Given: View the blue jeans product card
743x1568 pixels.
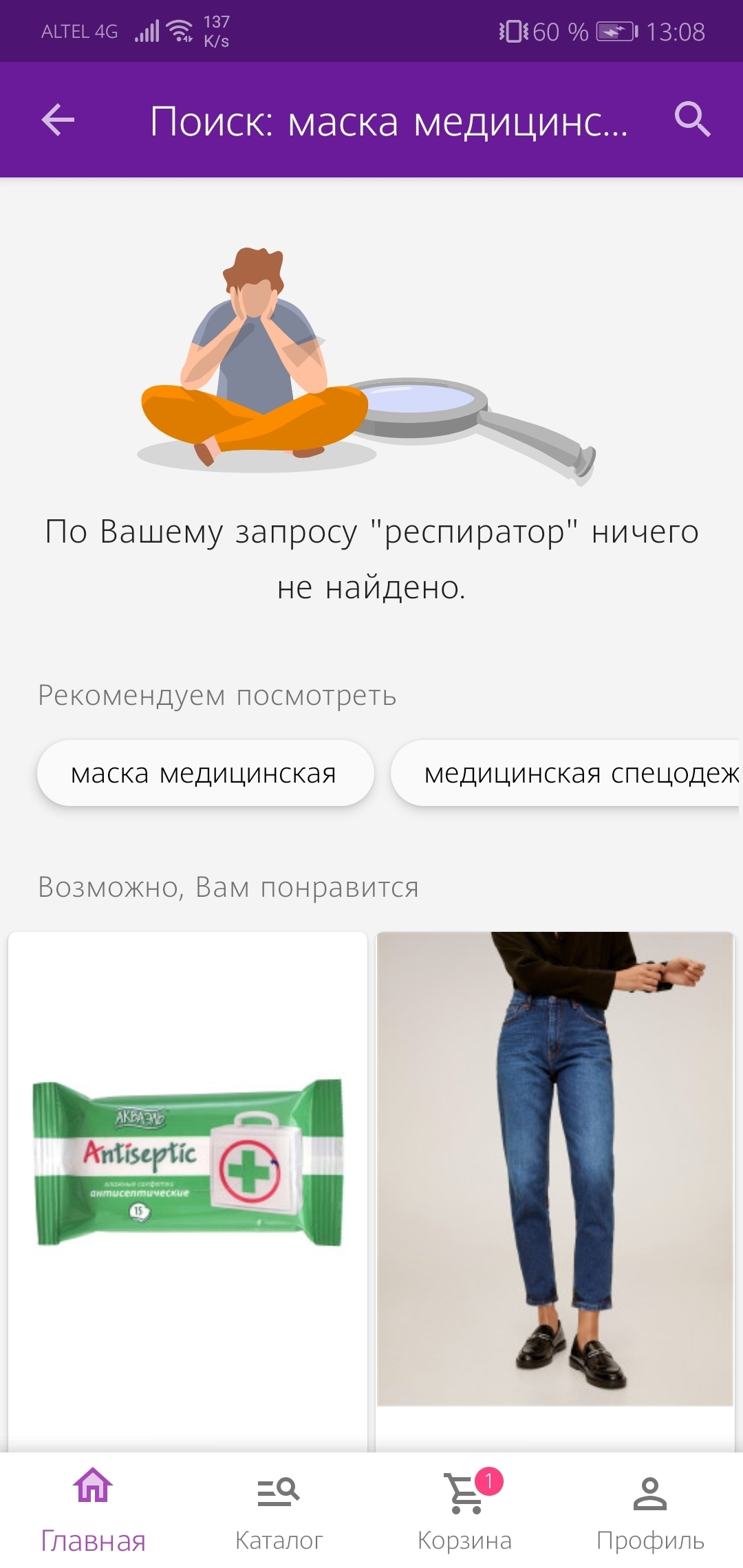Looking at the screenshot, I should [x=555, y=1169].
